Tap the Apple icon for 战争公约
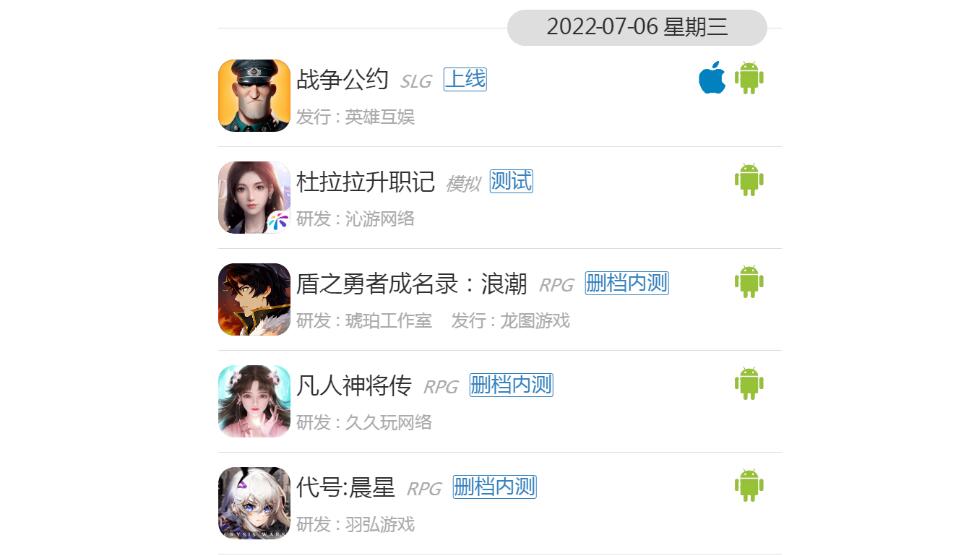Image resolution: width=978 pixels, height=555 pixels. click(x=712, y=78)
